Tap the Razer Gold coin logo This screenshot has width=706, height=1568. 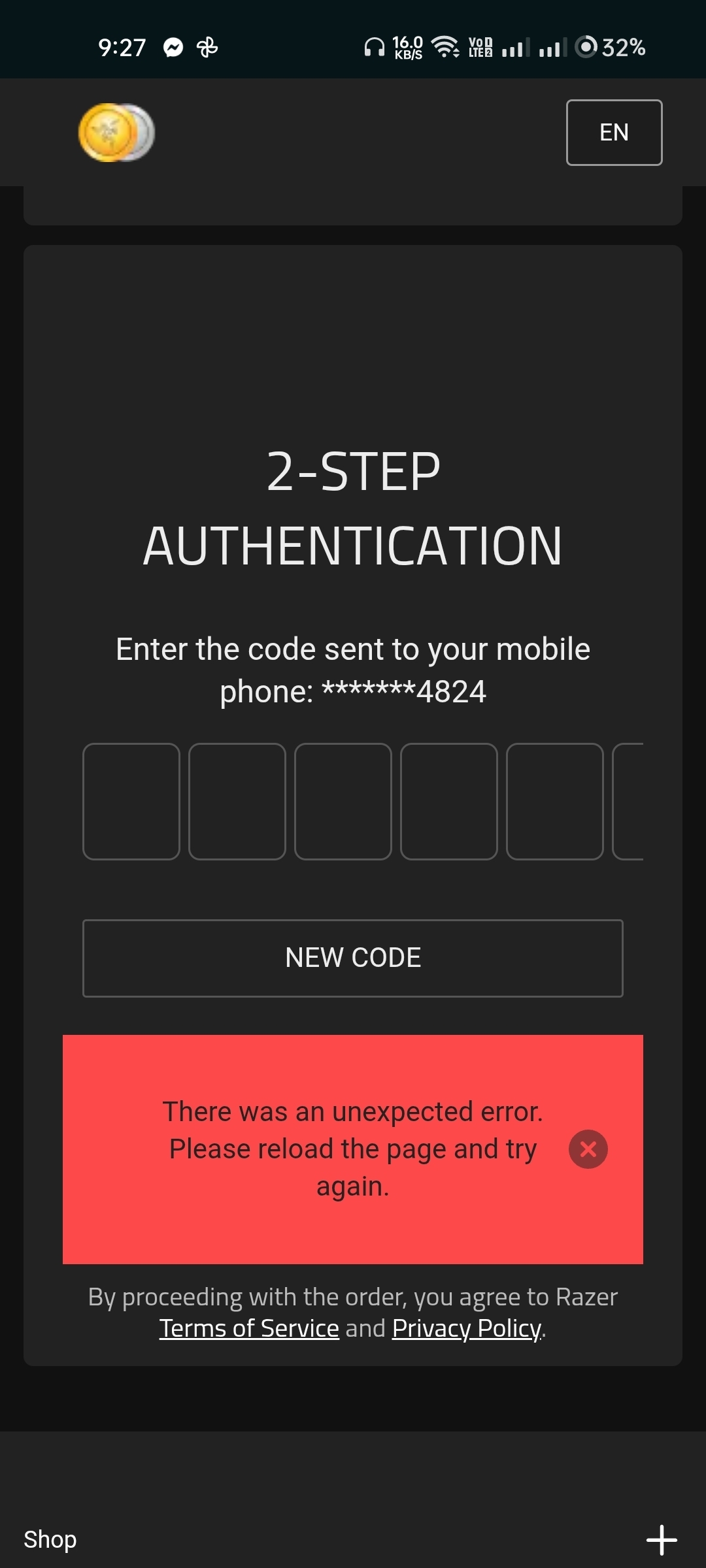[x=116, y=133]
